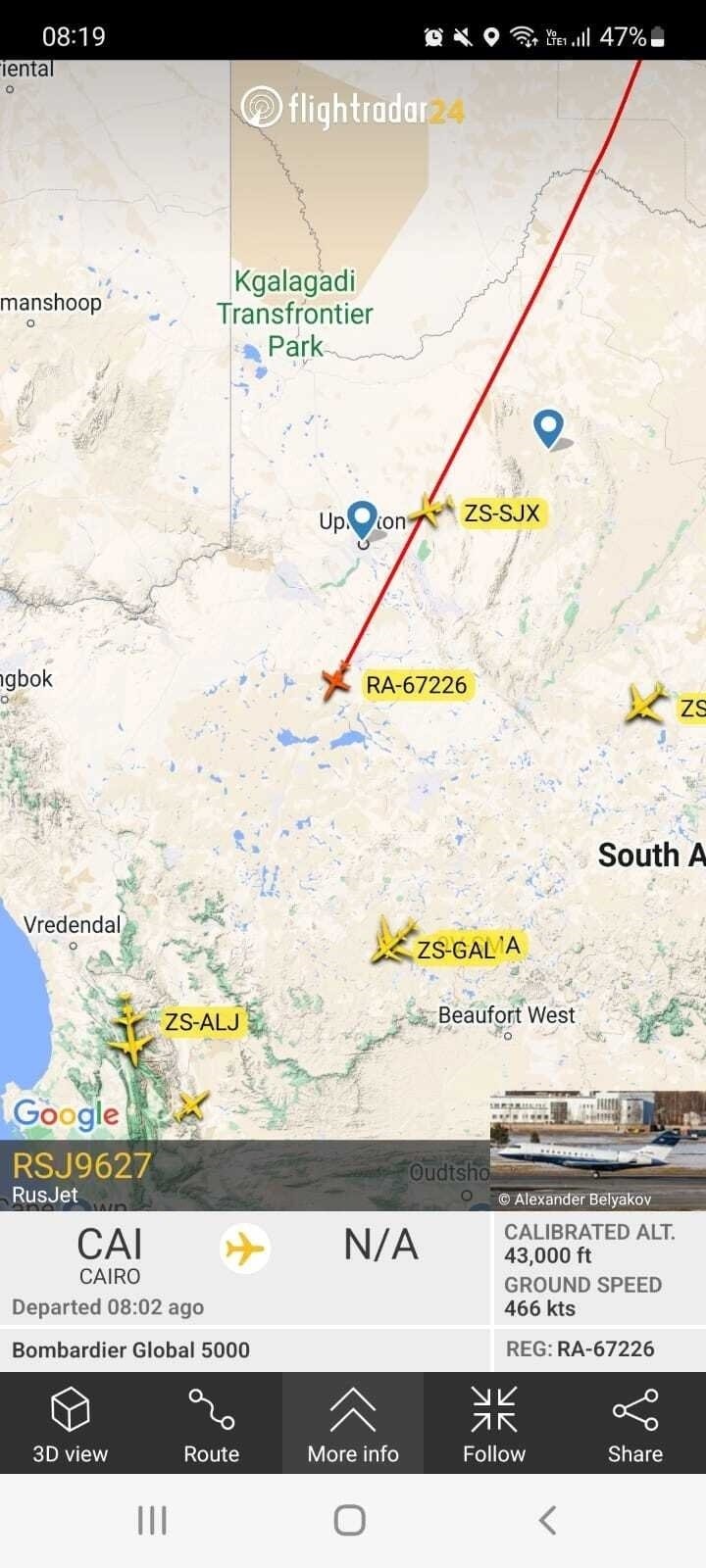Image resolution: width=706 pixels, height=1568 pixels.
Task: Show the flight Route
Action: click(212, 1423)
